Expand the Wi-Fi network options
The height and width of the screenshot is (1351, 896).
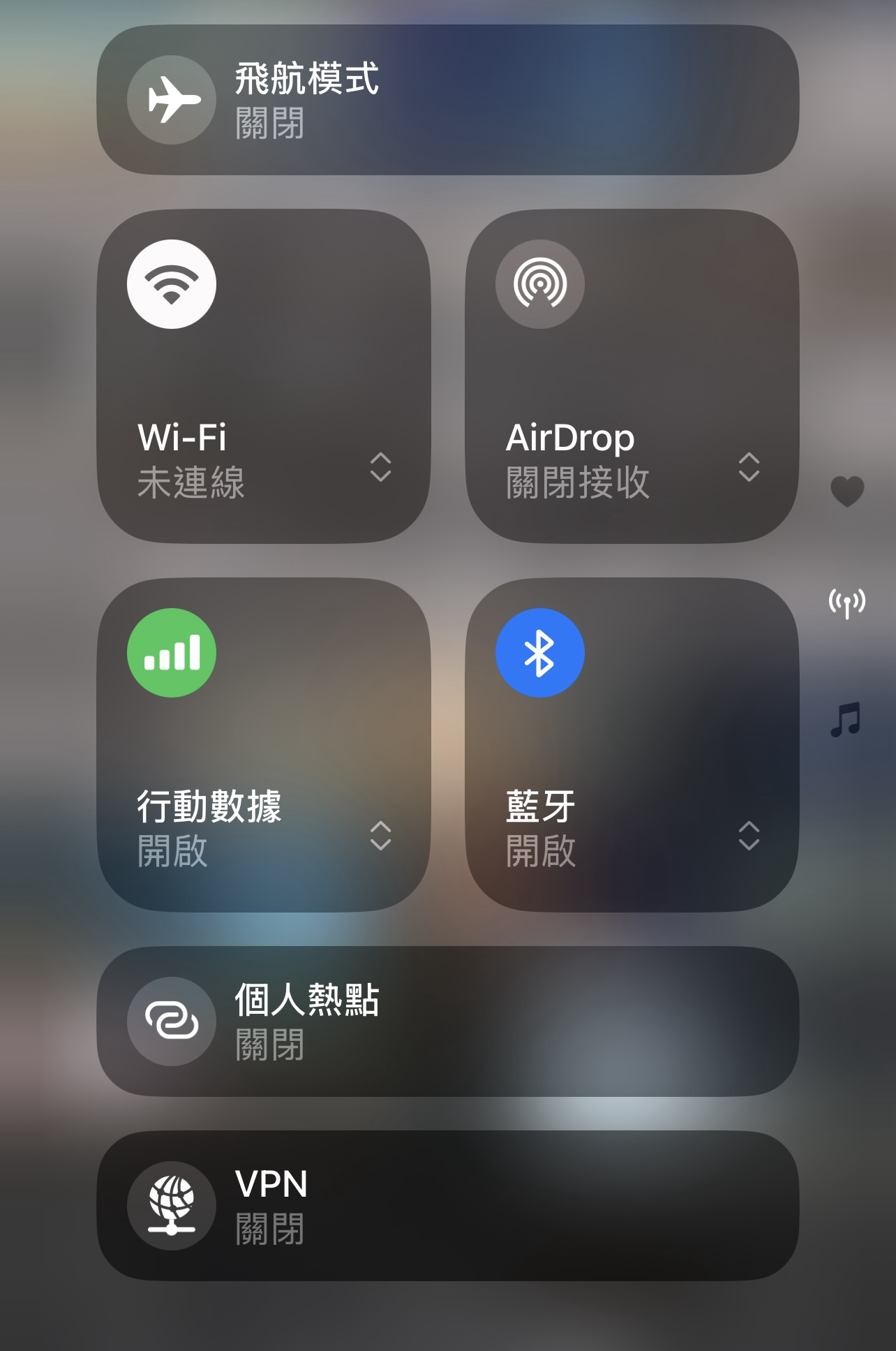(x=380, y=467)
